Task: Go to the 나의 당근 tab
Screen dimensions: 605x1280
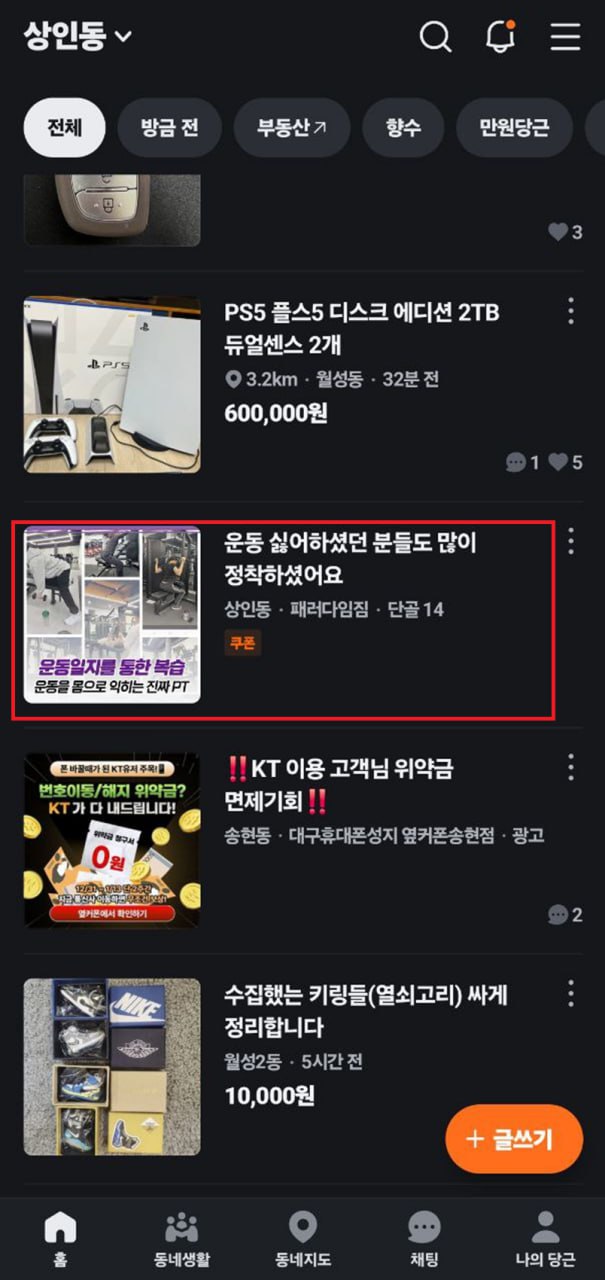Action: 545,1238
